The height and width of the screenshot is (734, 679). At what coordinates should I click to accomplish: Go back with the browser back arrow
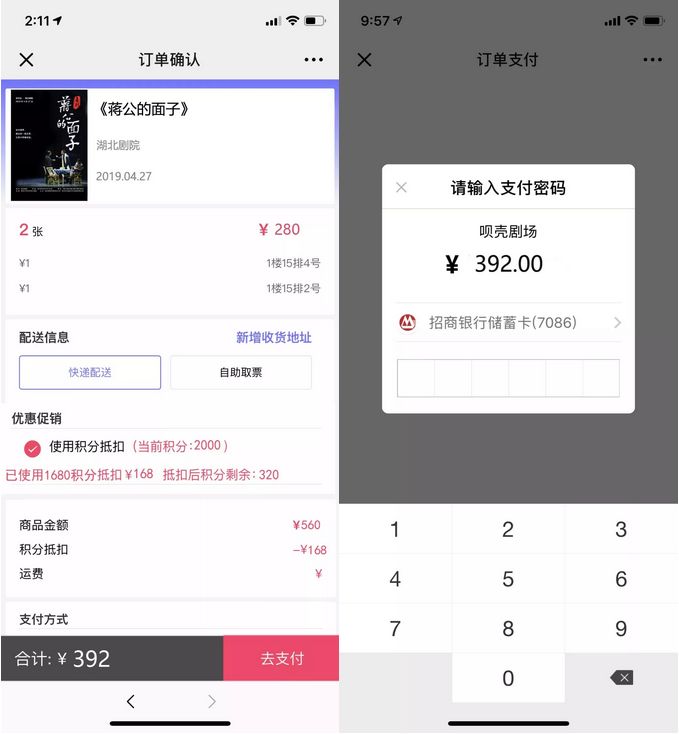click(x=131, y=701)
